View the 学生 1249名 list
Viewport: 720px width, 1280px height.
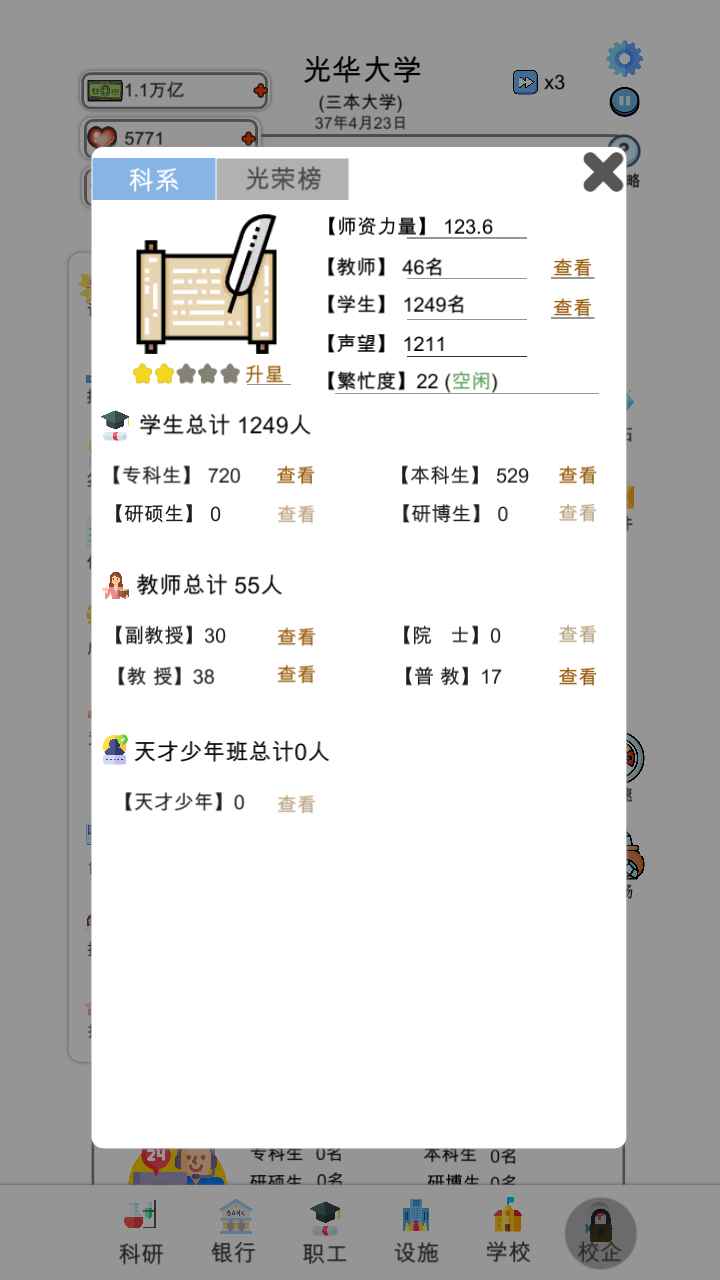(x=572, y=308)
